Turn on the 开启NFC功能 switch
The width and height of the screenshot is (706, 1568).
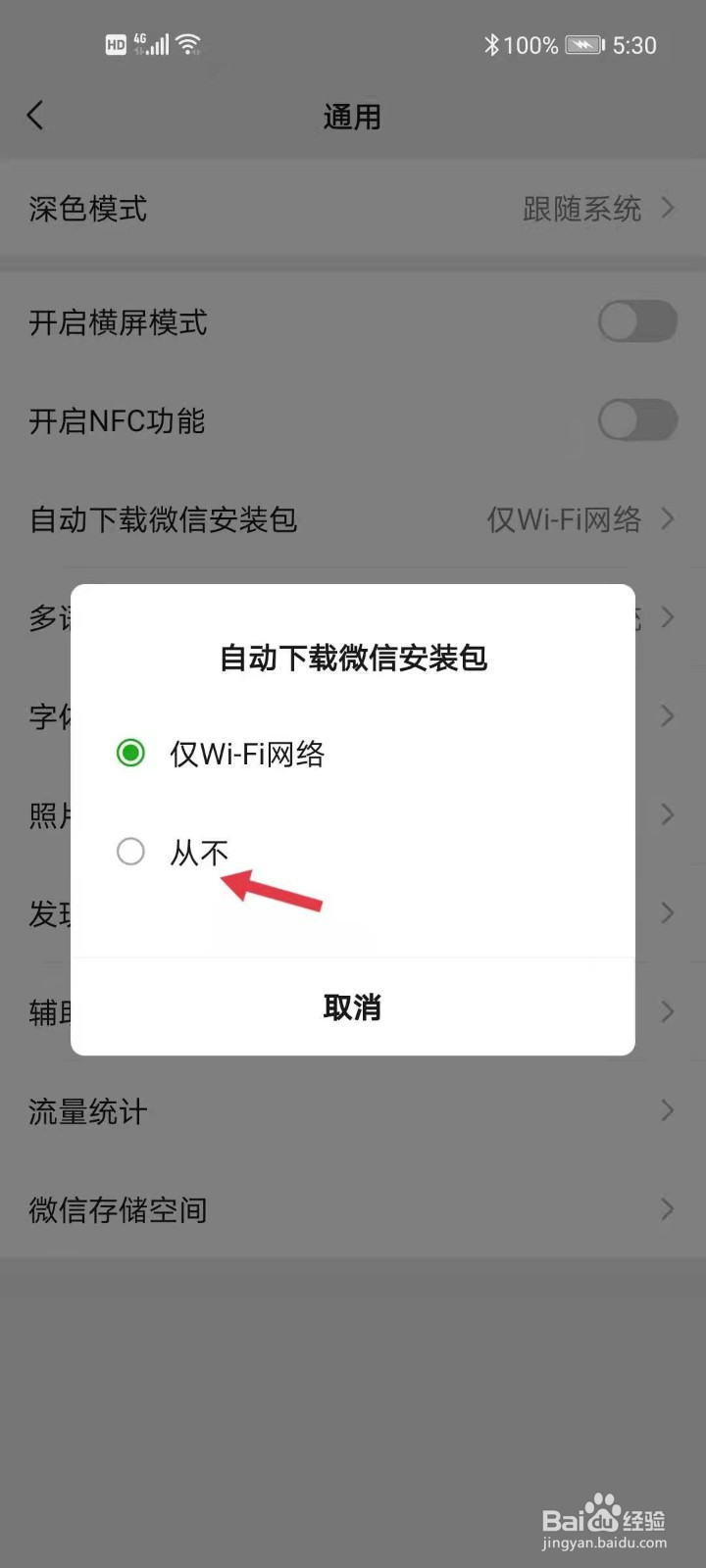(x=637, y=420)
